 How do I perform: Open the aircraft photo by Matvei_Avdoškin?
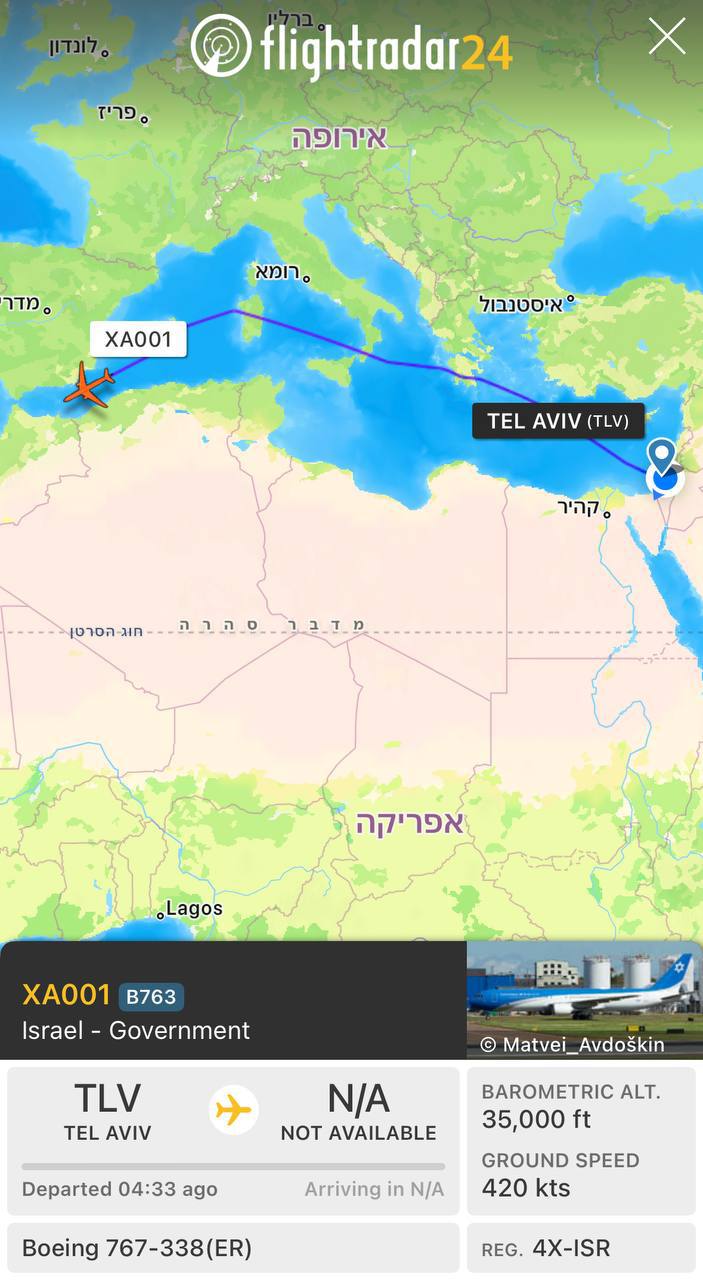click(584, 999)
